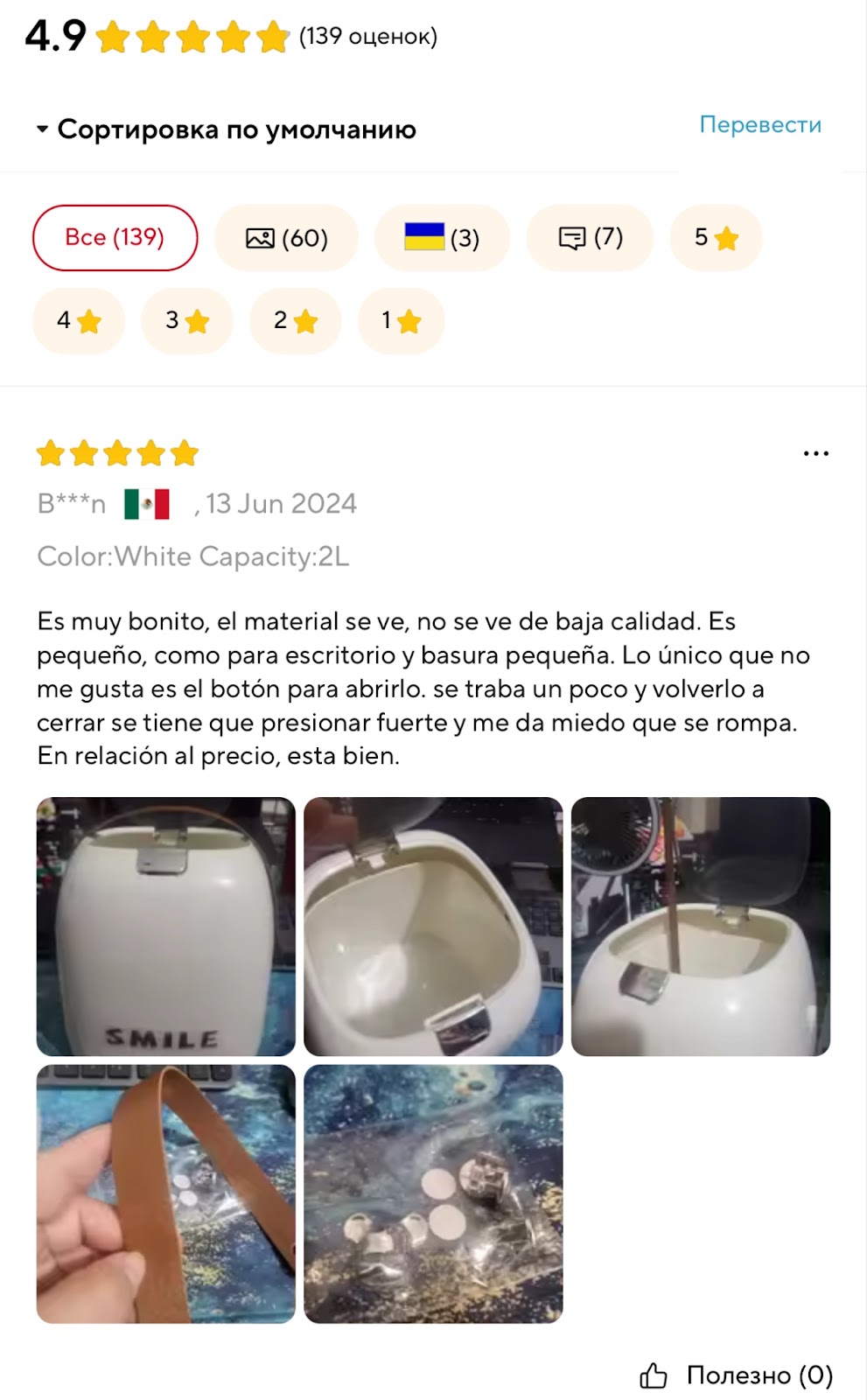Open photo of bin with lid raised

point(700,926)
